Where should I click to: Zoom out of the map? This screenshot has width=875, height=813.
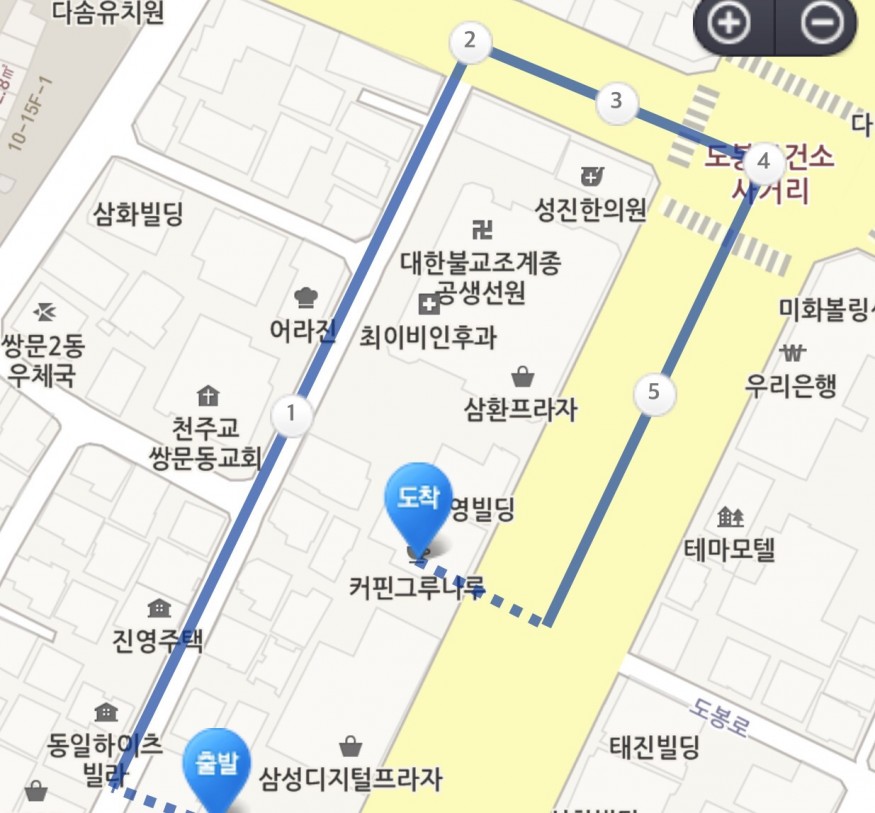tap(821, 24)
